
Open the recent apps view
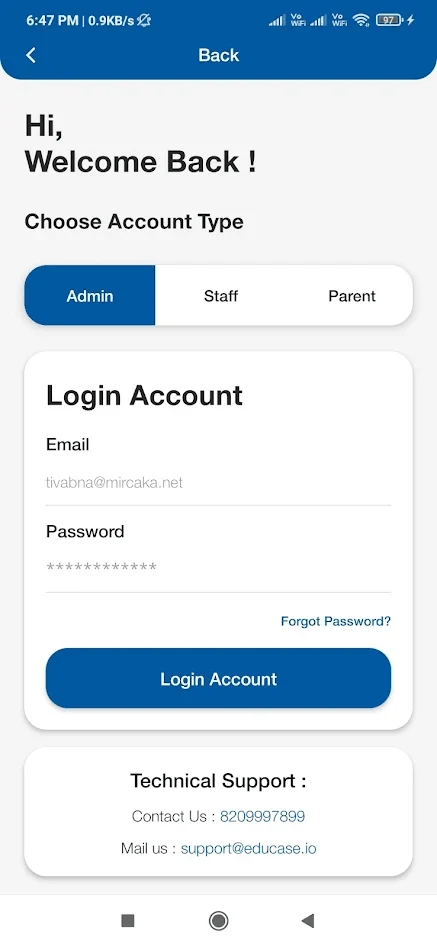tap(127, 920)
